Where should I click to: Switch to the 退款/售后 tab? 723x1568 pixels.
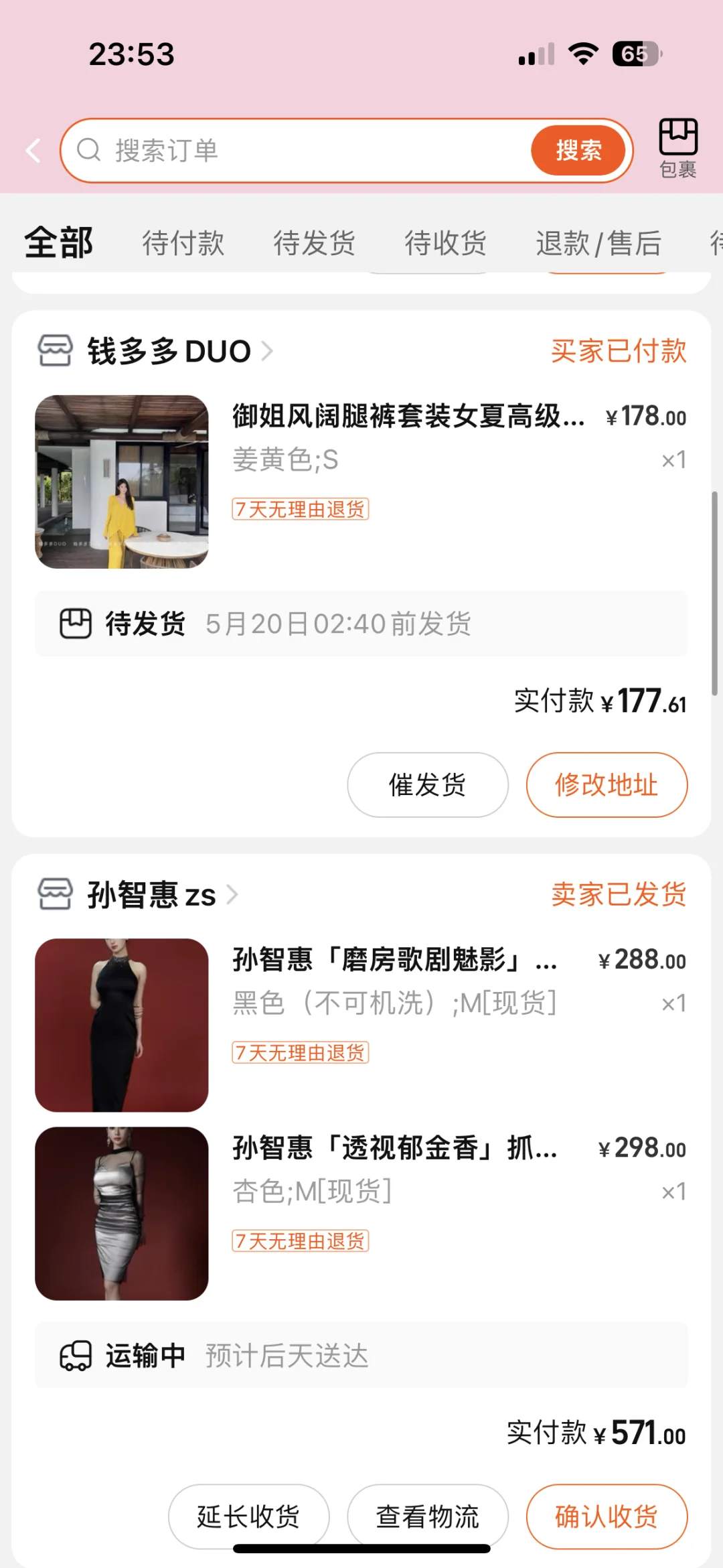(598, 242)
